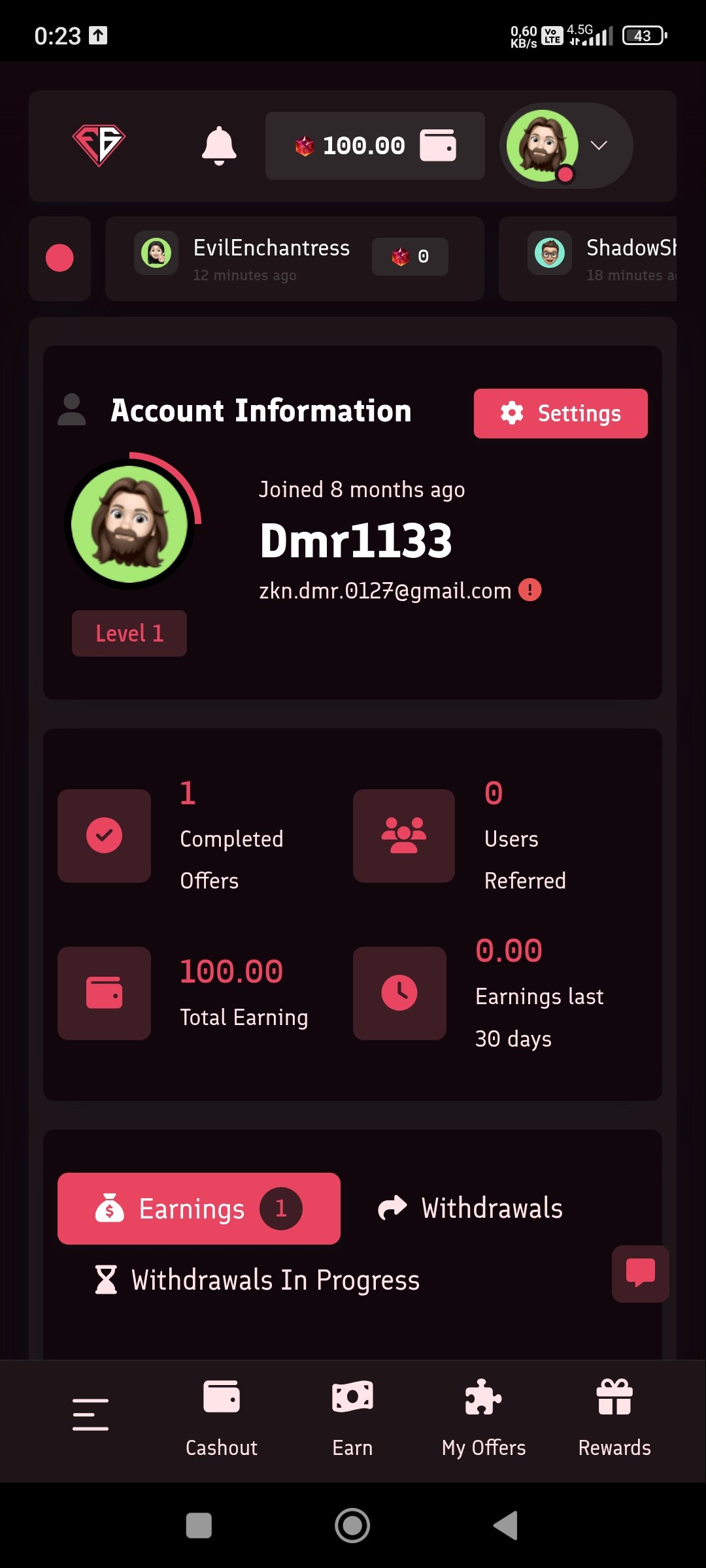The height and width of the screenshot is (1568, 706).
Task: Open the side menu from bottom bar
Action: point(90,1414)
